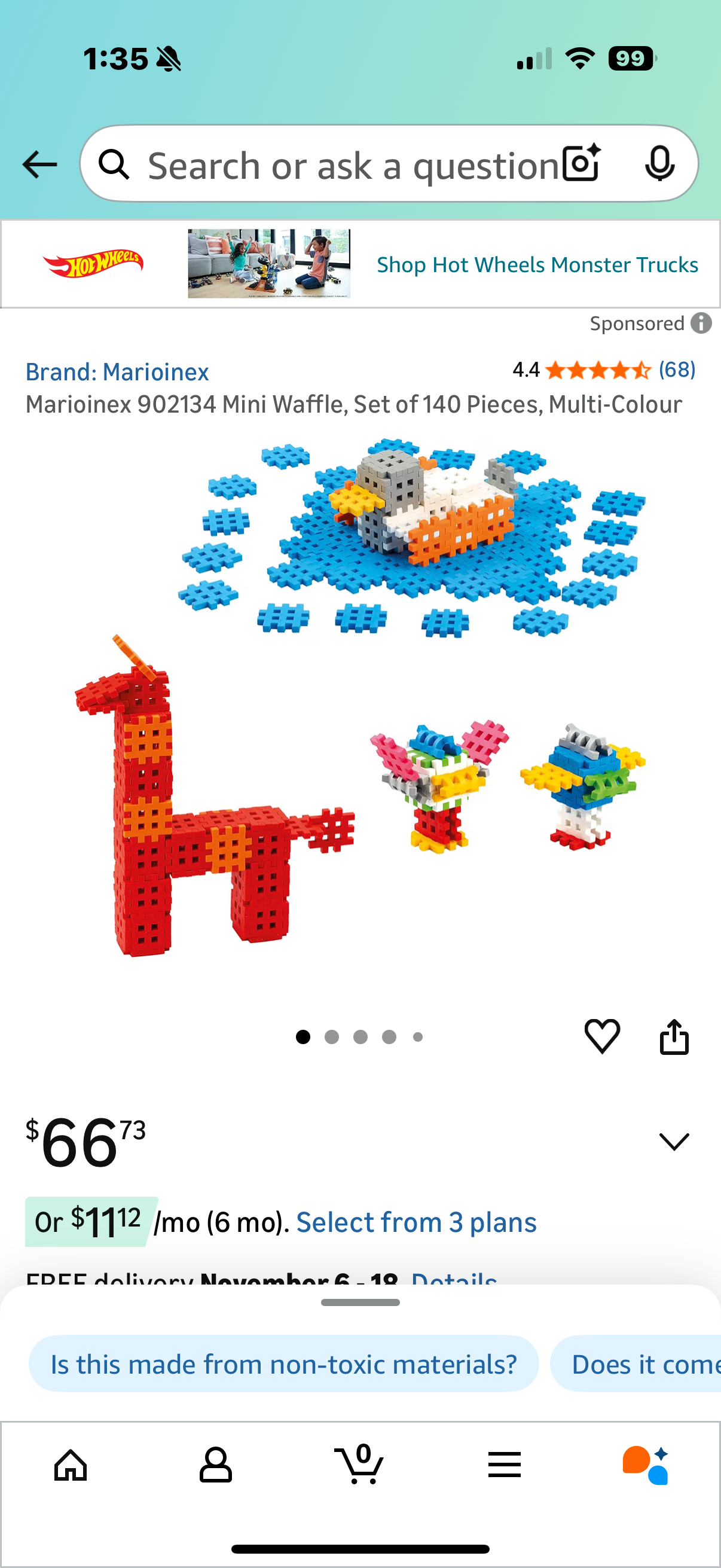Open the account profile tab

pos(215,1465)
